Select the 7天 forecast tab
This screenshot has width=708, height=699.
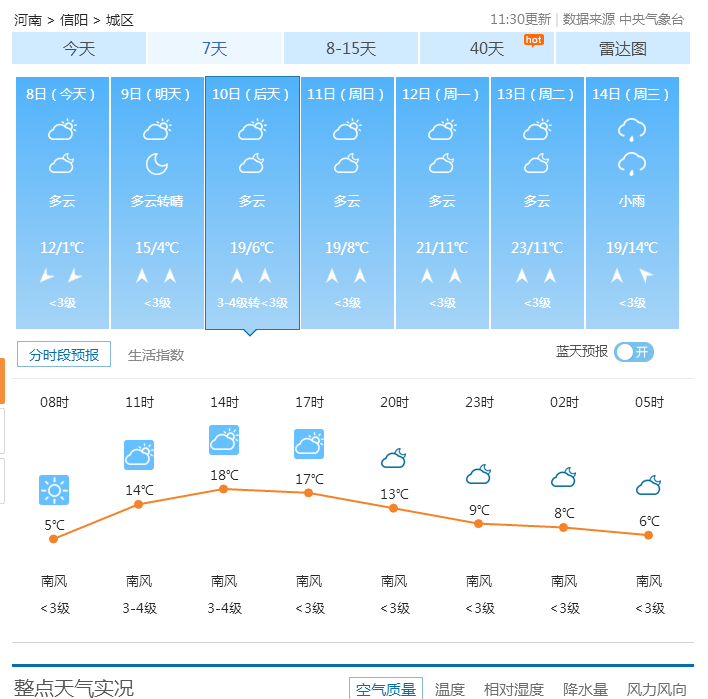click(x=215, y=48)
